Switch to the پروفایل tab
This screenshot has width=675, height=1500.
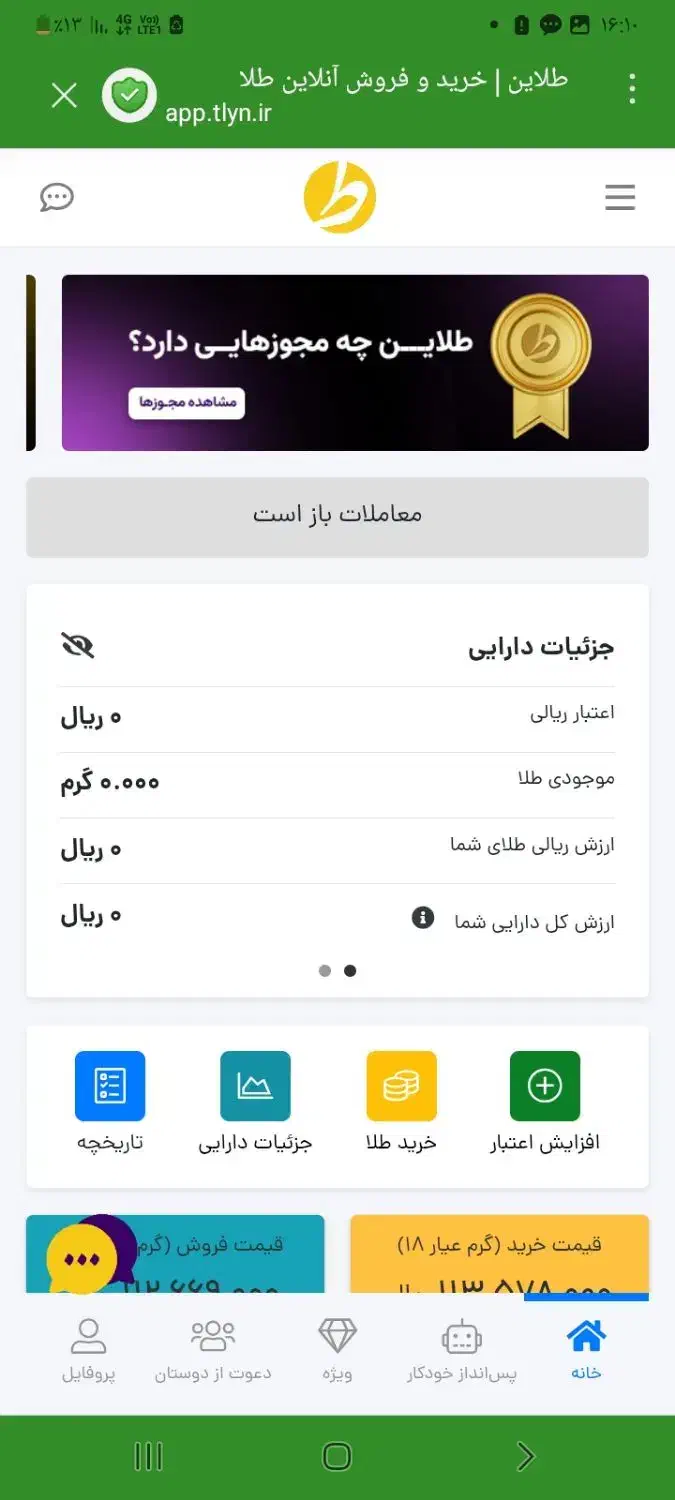click(89, 1350)
